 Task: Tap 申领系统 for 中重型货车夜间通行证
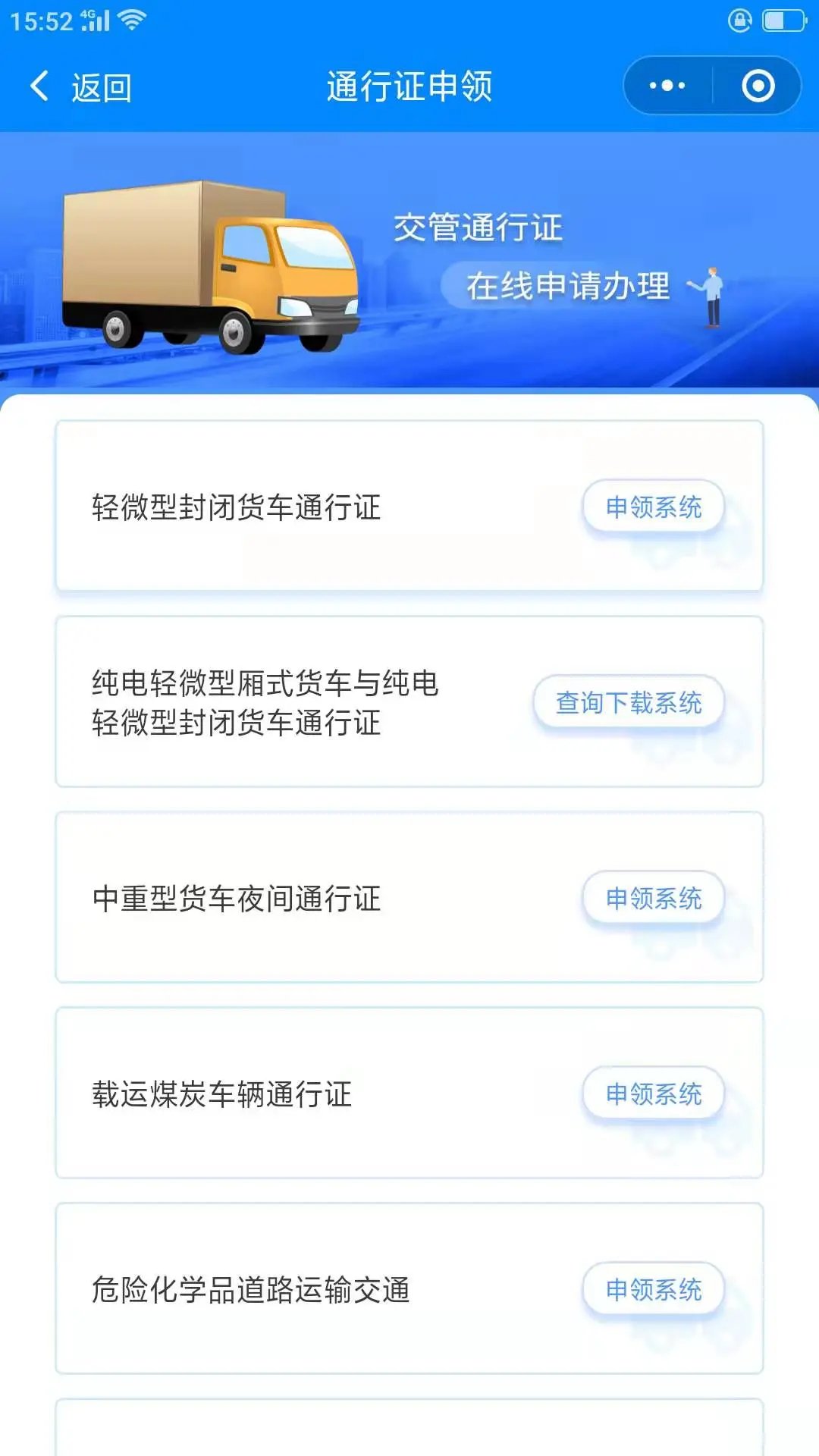coord(653,898)
